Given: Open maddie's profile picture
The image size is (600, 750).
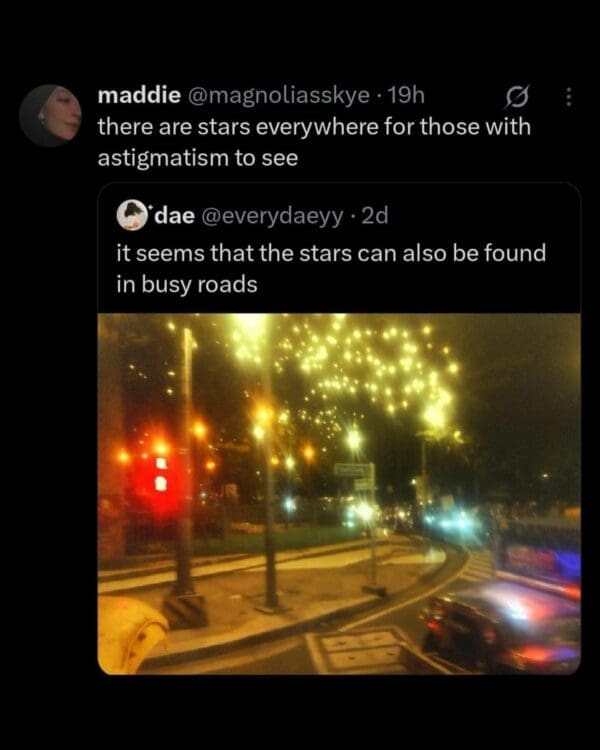Looking at the screenshot, I should (50, 116).
